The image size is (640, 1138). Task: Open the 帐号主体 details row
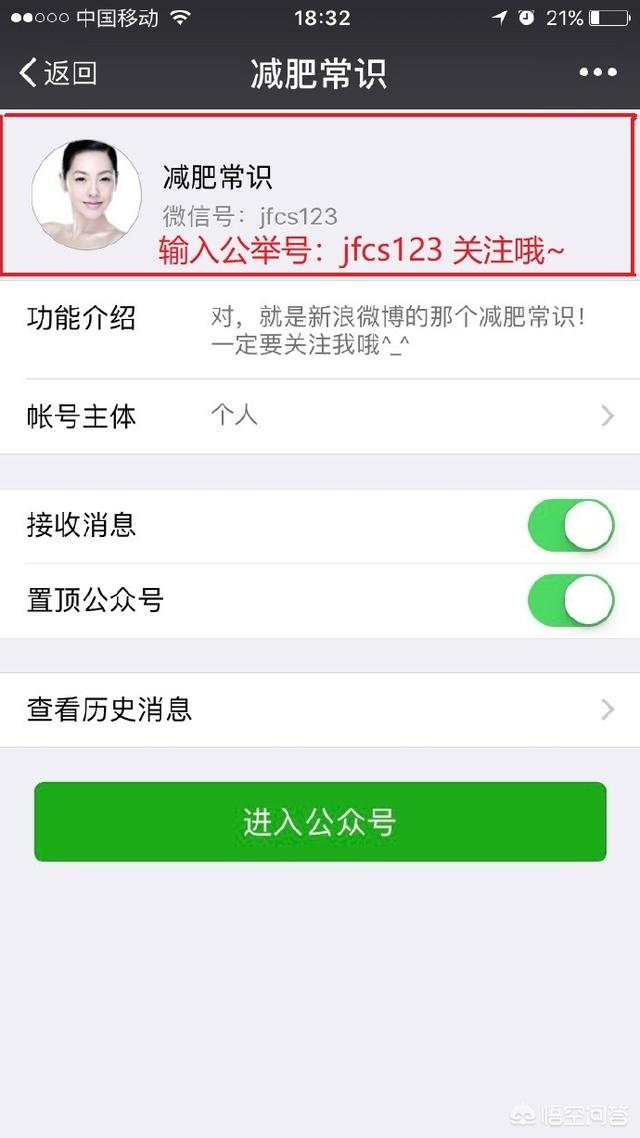320,417
